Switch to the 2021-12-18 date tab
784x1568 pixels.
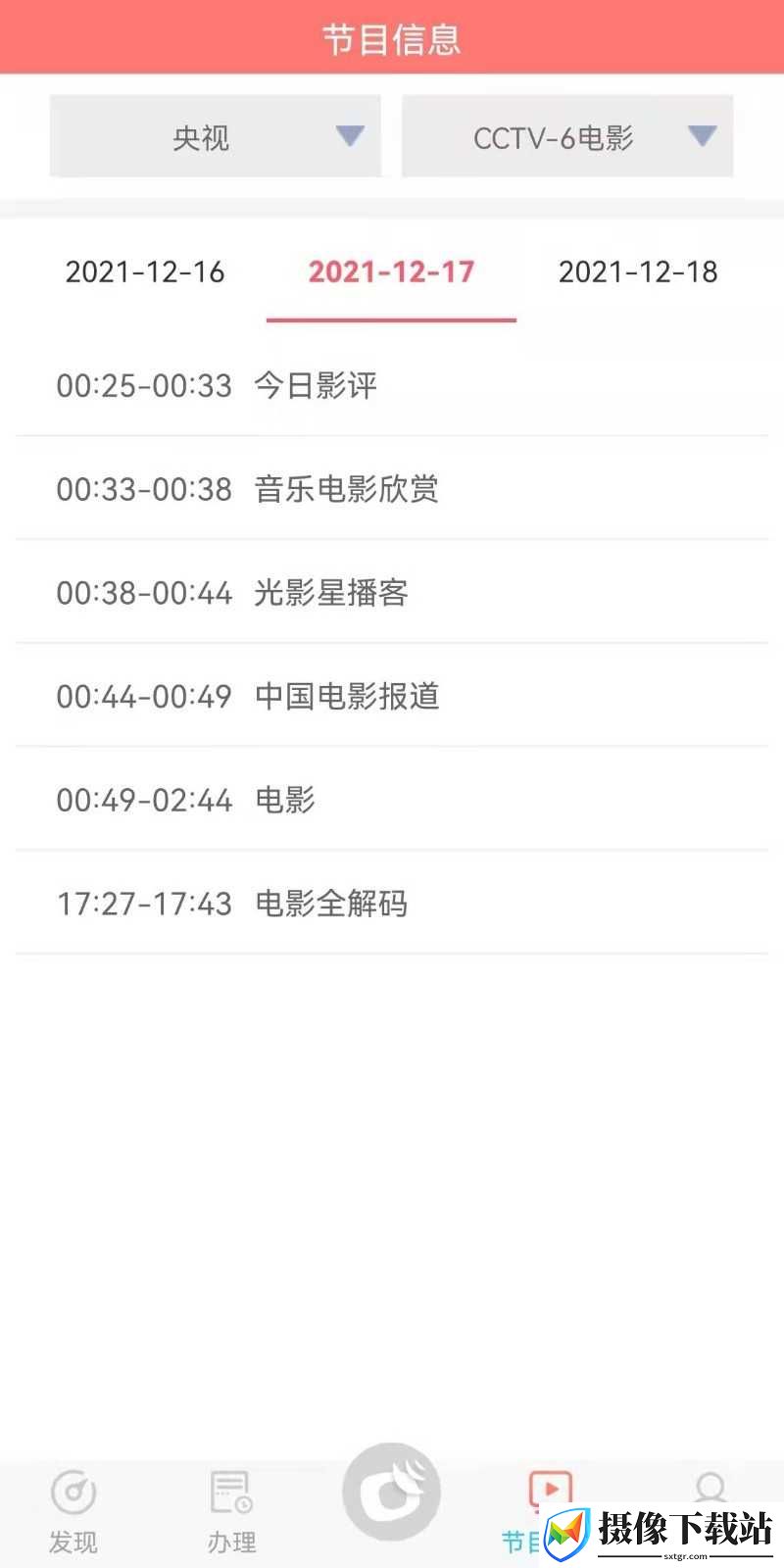point(638,271)
